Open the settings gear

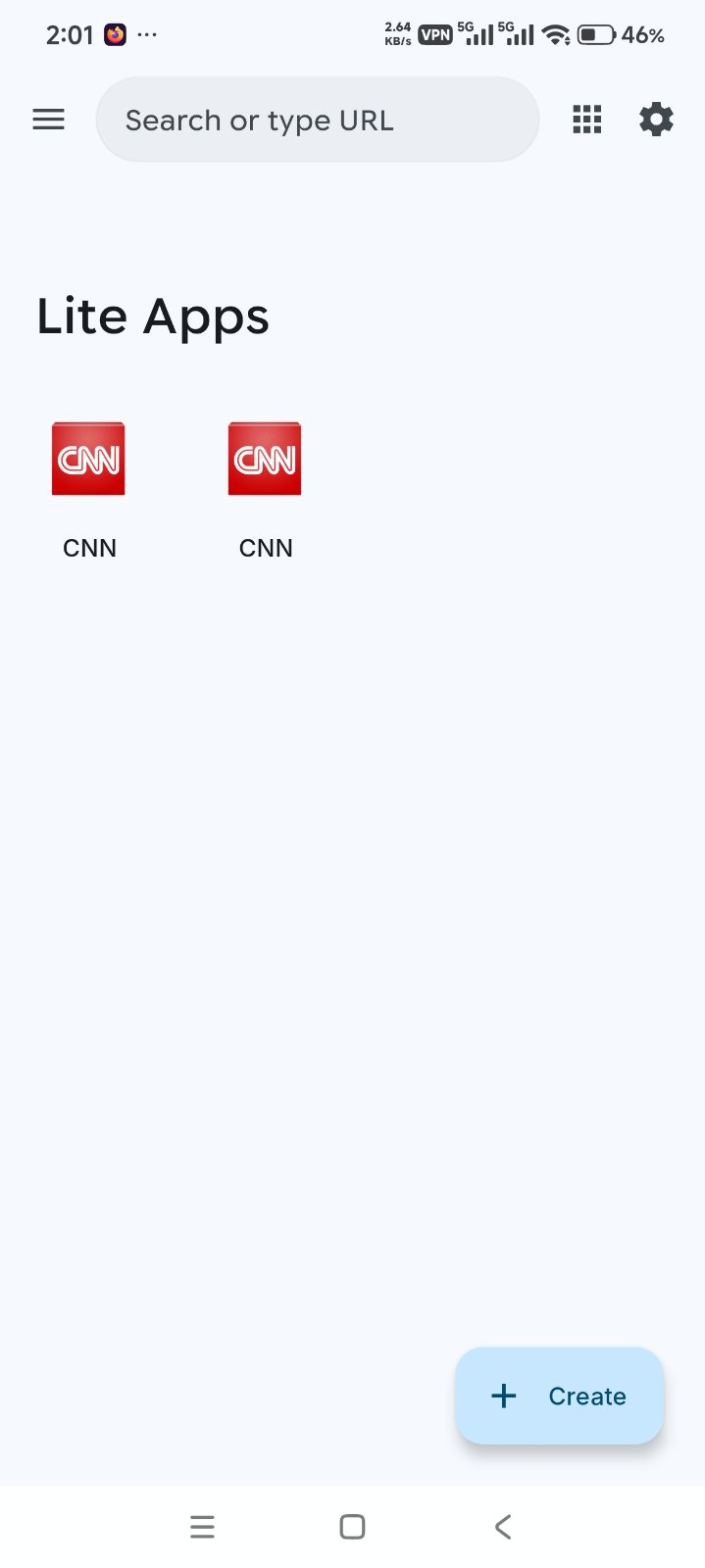pyautogui.click(x=656, y=120)
